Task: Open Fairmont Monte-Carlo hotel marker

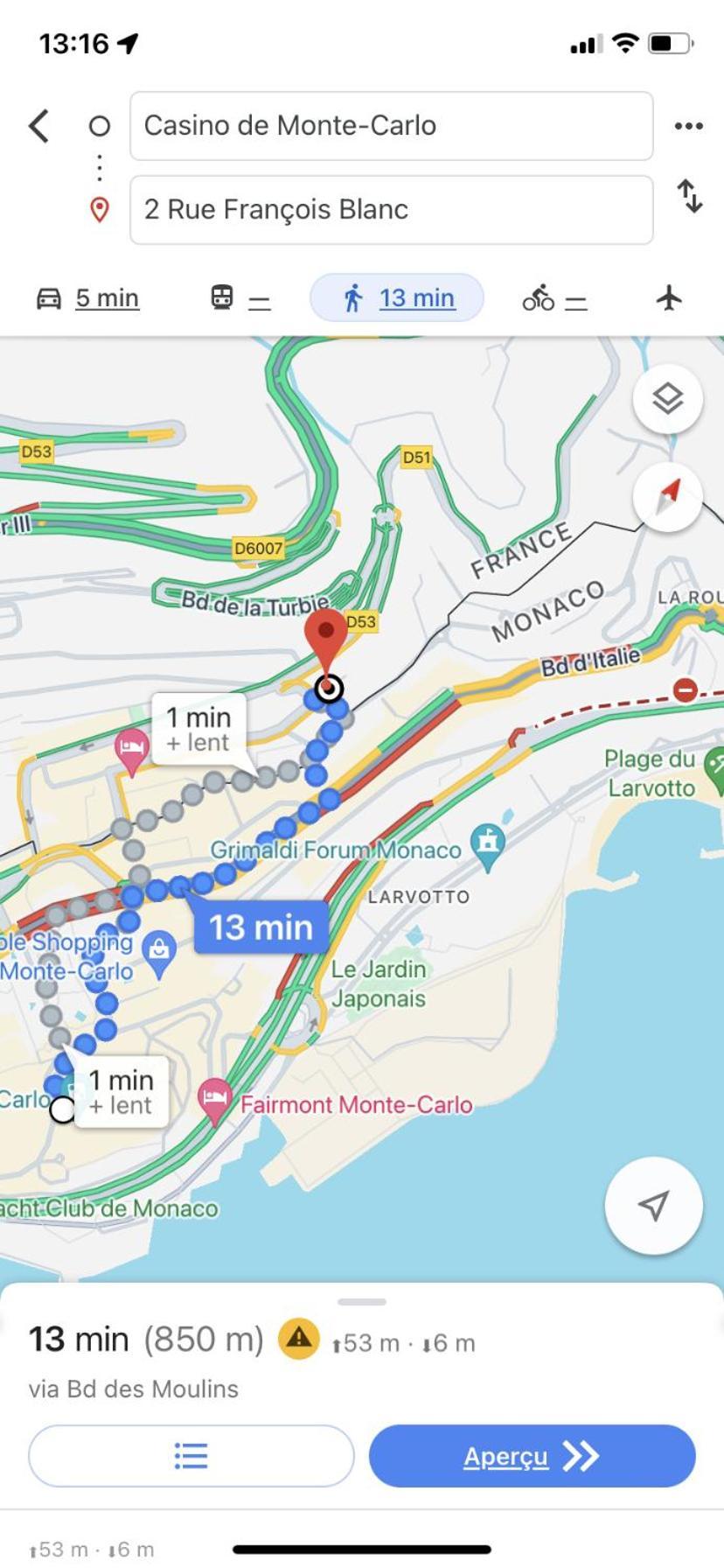Action: click(214, 1101)
